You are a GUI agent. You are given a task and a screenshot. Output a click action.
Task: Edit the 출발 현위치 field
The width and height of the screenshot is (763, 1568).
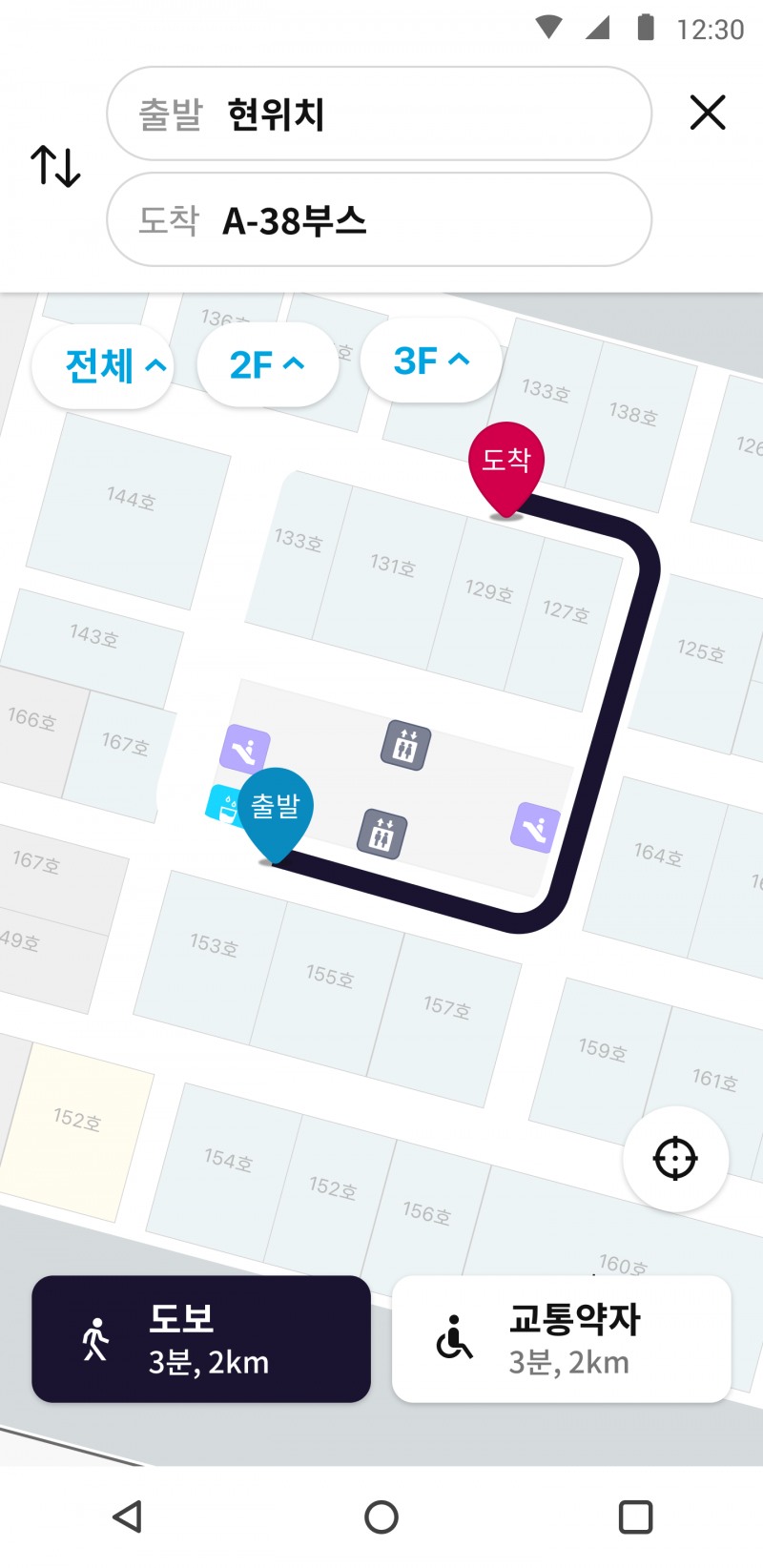379,114
